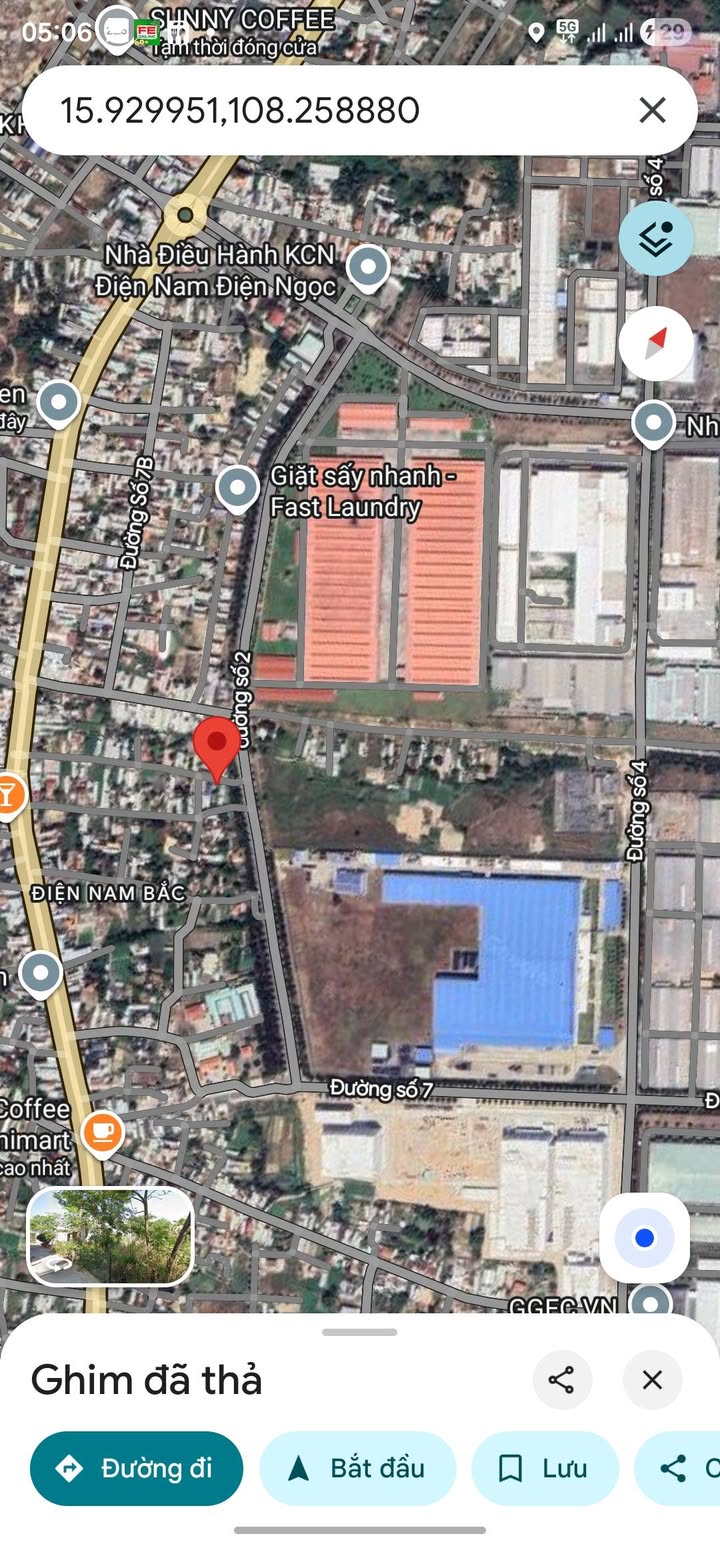Viewport: 720px width, 1544px height.
Task: Center map on my location
Action: 644,1238
